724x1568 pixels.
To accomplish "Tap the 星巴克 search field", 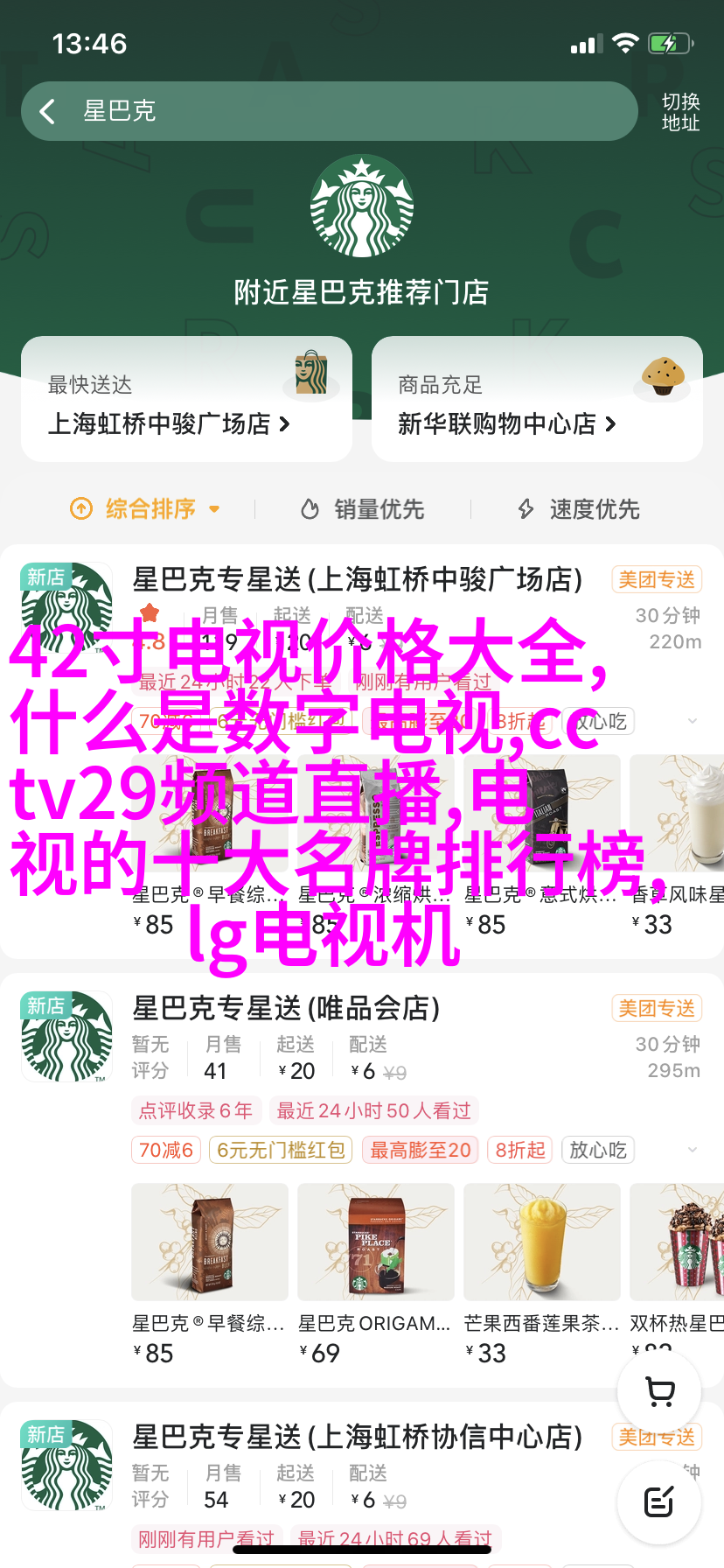I will point(350,111).
